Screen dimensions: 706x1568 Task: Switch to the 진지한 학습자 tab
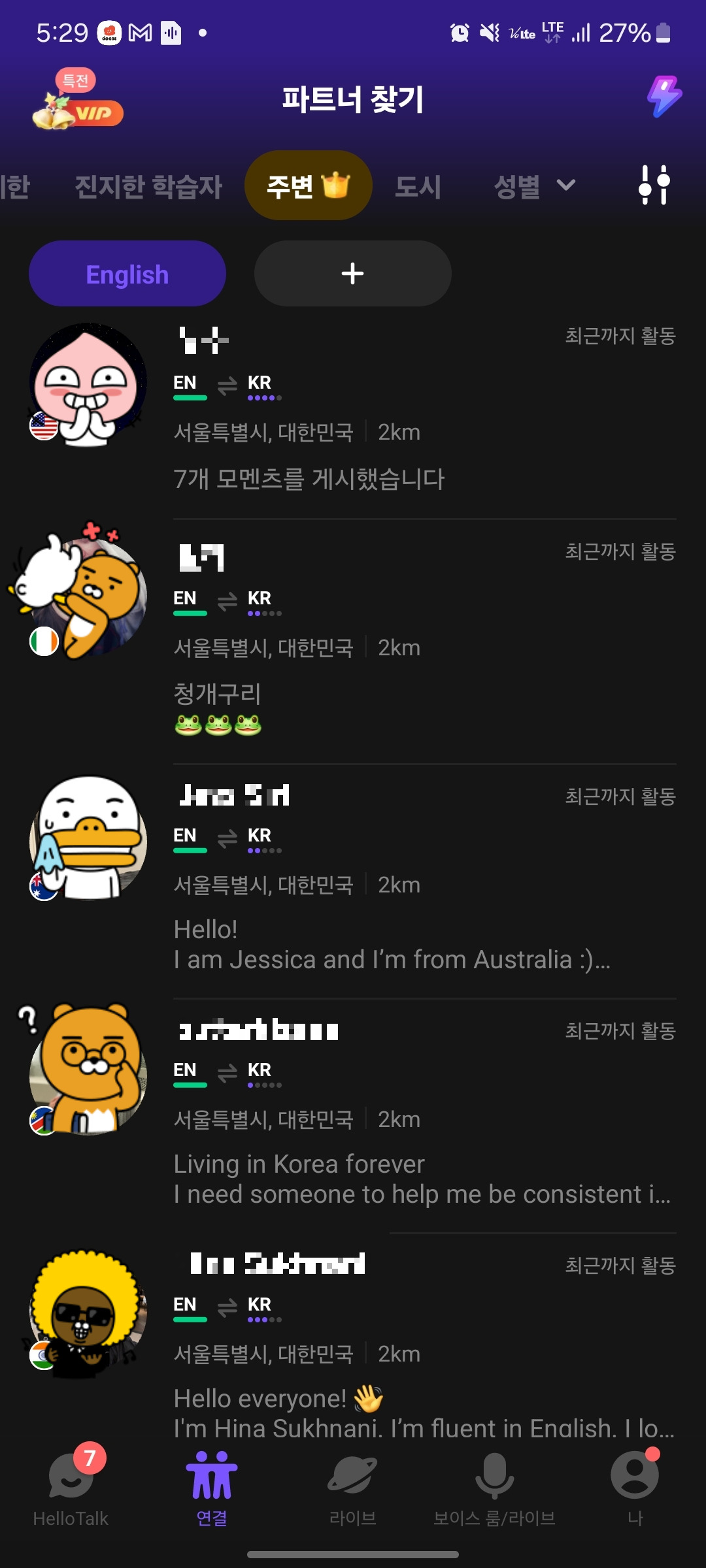click(149, 186)
